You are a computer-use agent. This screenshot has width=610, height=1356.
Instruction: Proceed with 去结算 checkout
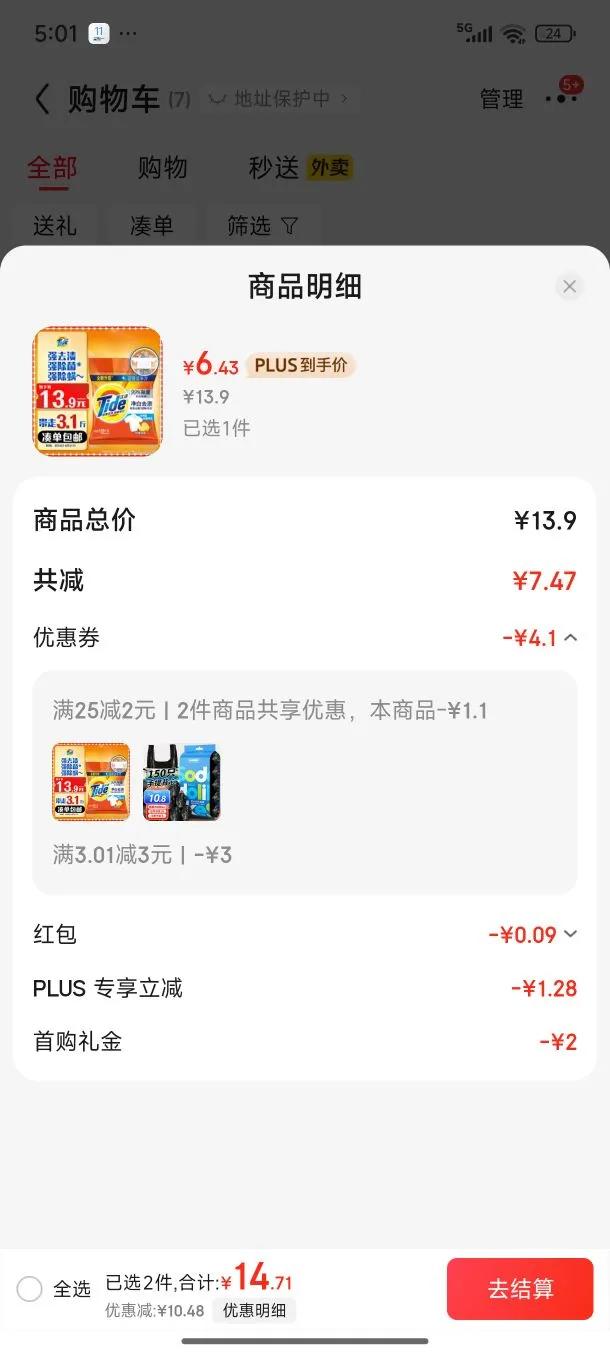point(520,1289)
